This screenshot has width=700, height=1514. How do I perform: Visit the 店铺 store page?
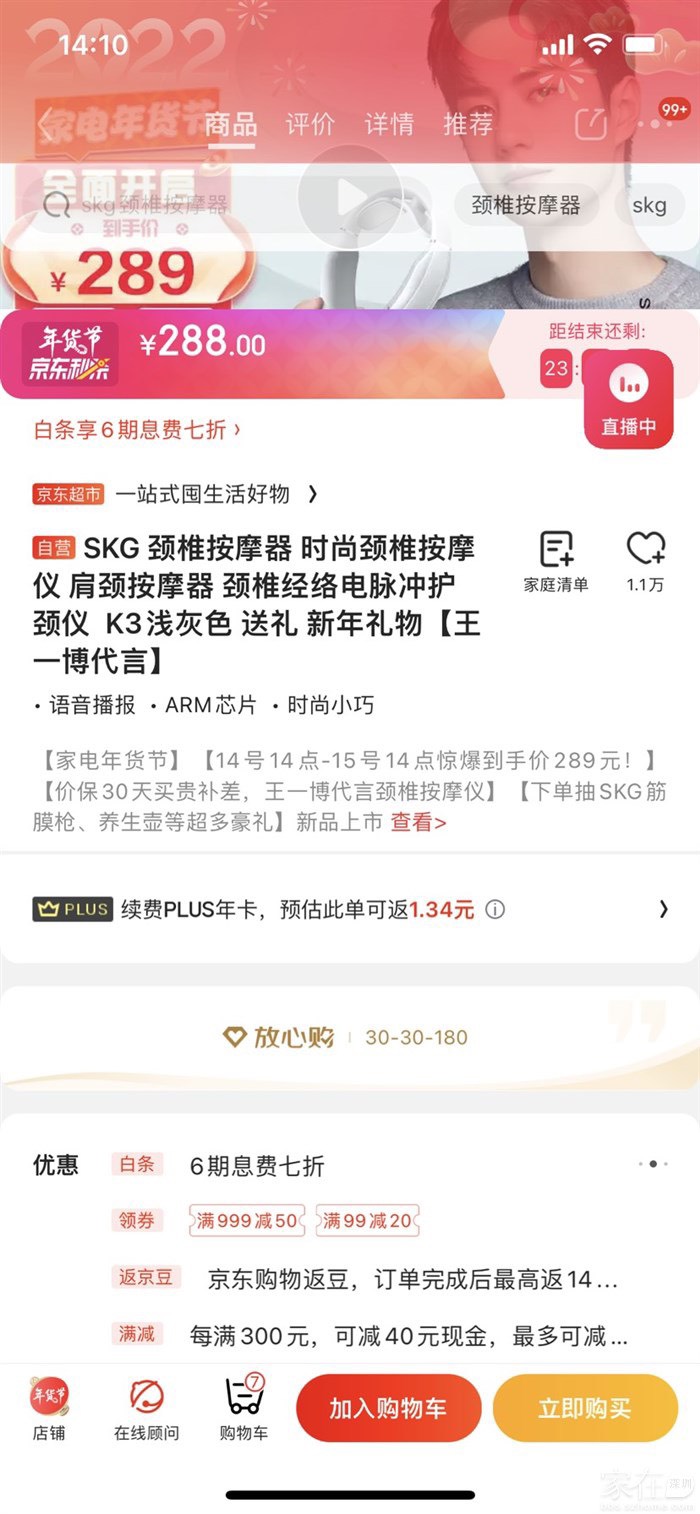49,1408
